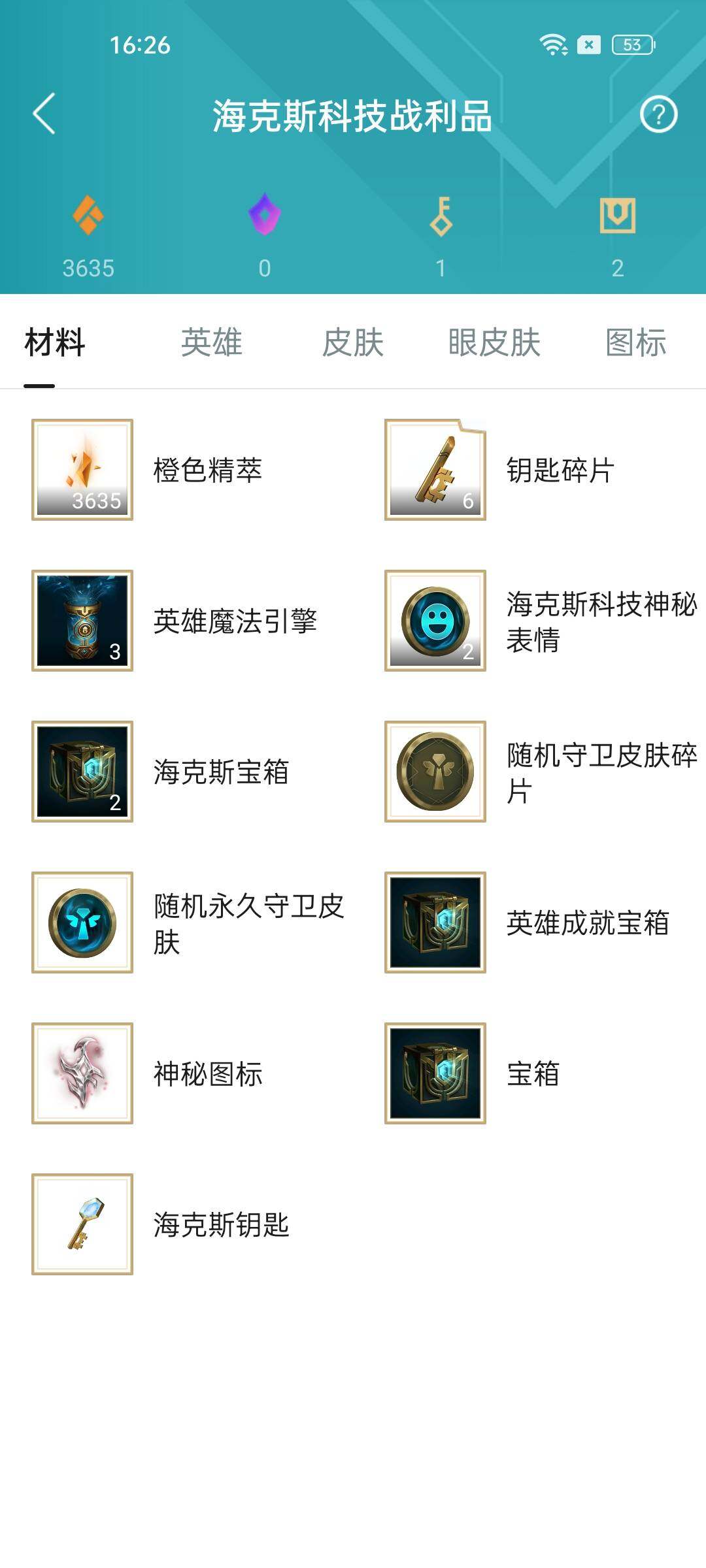Open the 眼皮肤 tab
This screenshot has width=706, height=1568.
tap(494, 342)
